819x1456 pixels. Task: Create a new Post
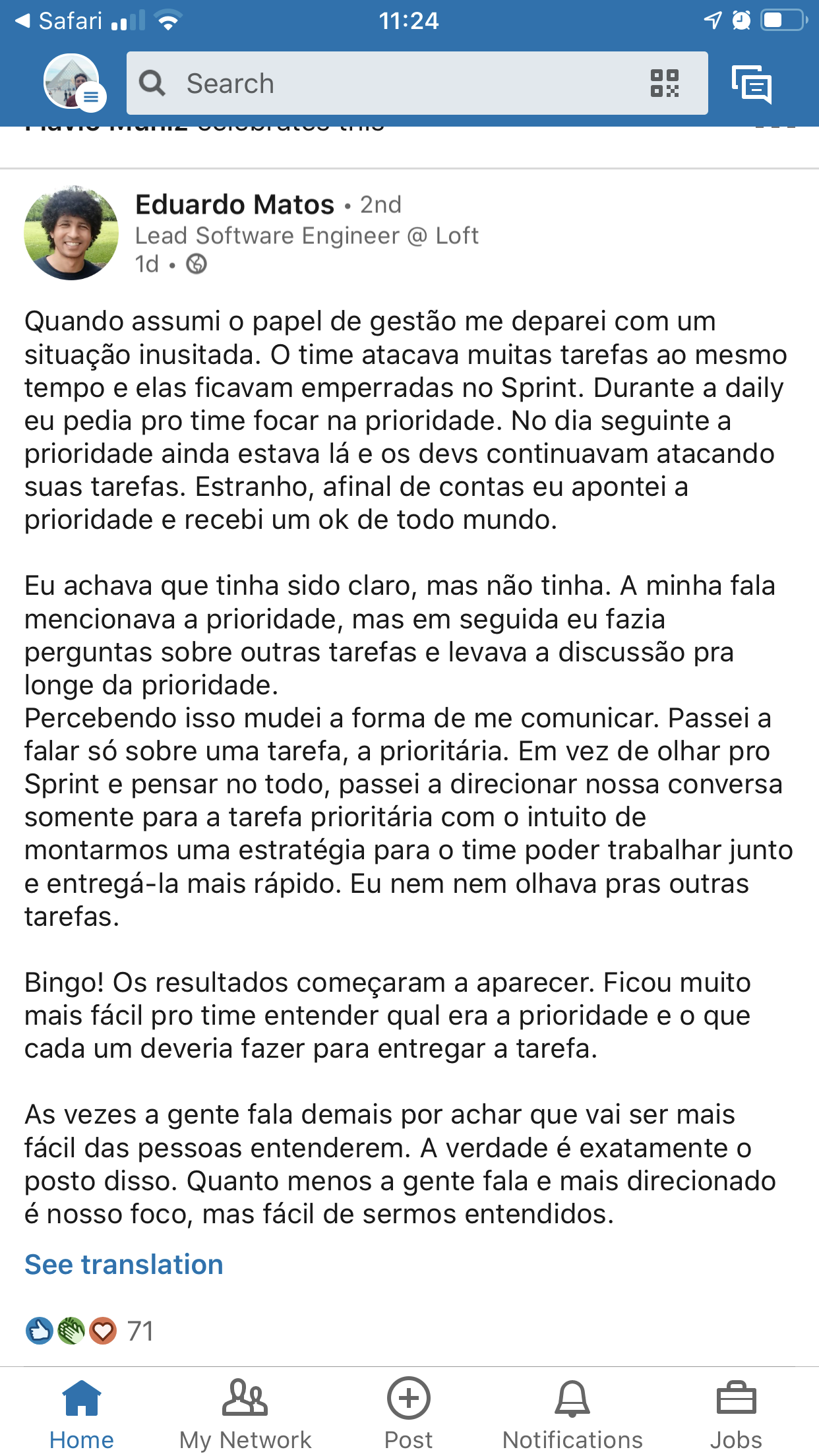tap(409, 1413)
